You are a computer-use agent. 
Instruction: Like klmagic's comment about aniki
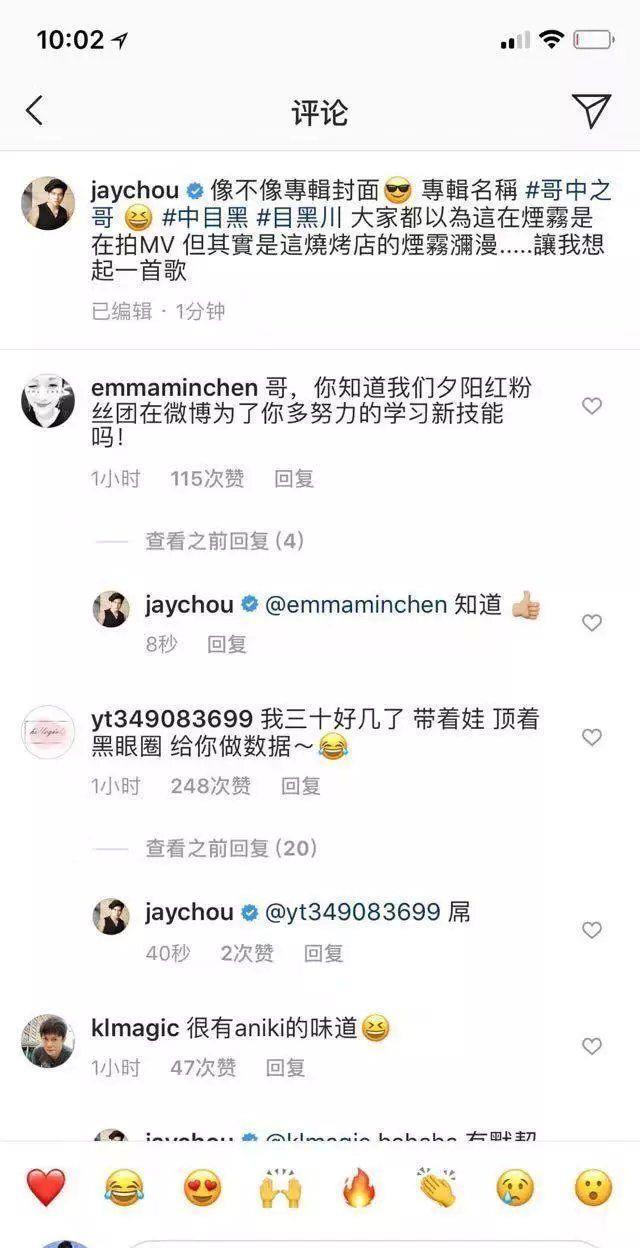pos(592,1046)
